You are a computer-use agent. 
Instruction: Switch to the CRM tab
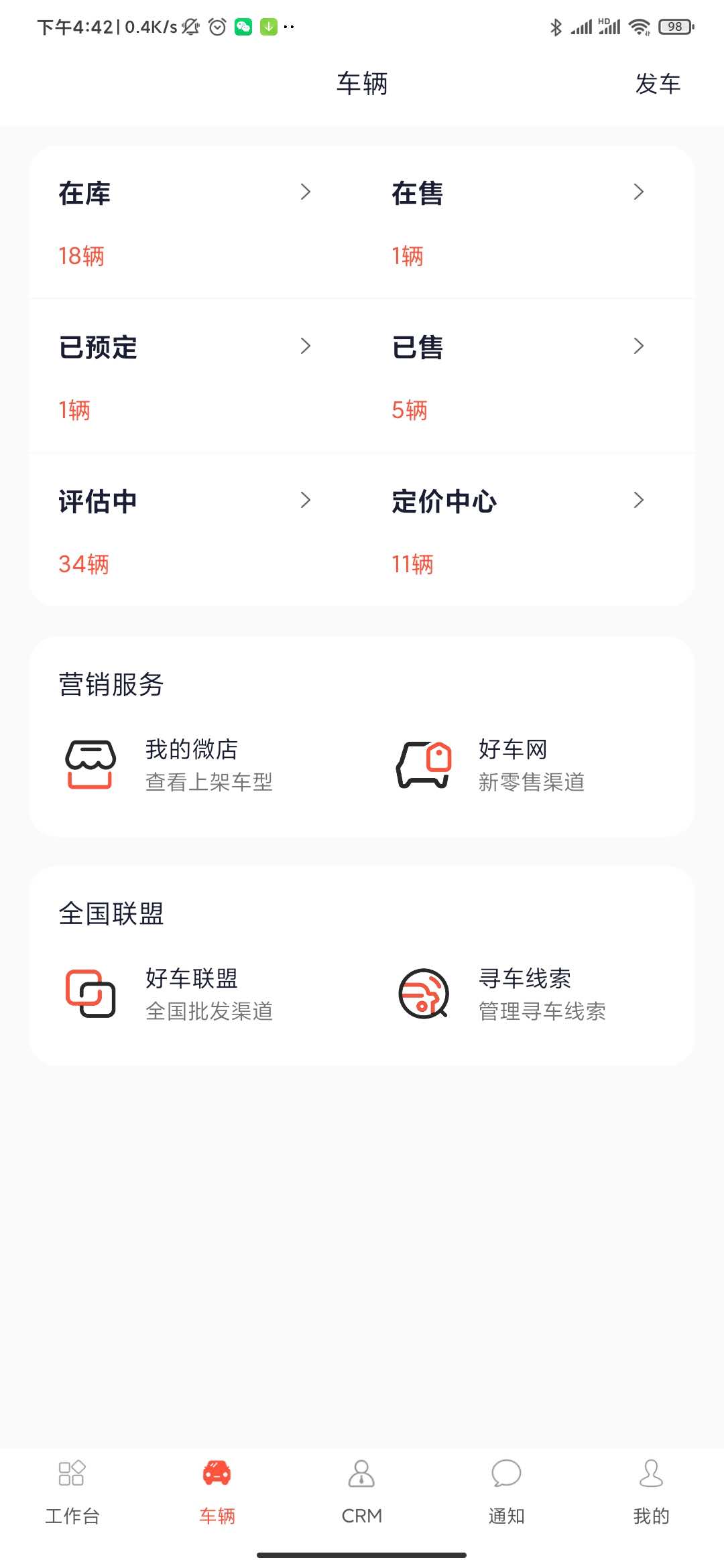(362, 1490)
